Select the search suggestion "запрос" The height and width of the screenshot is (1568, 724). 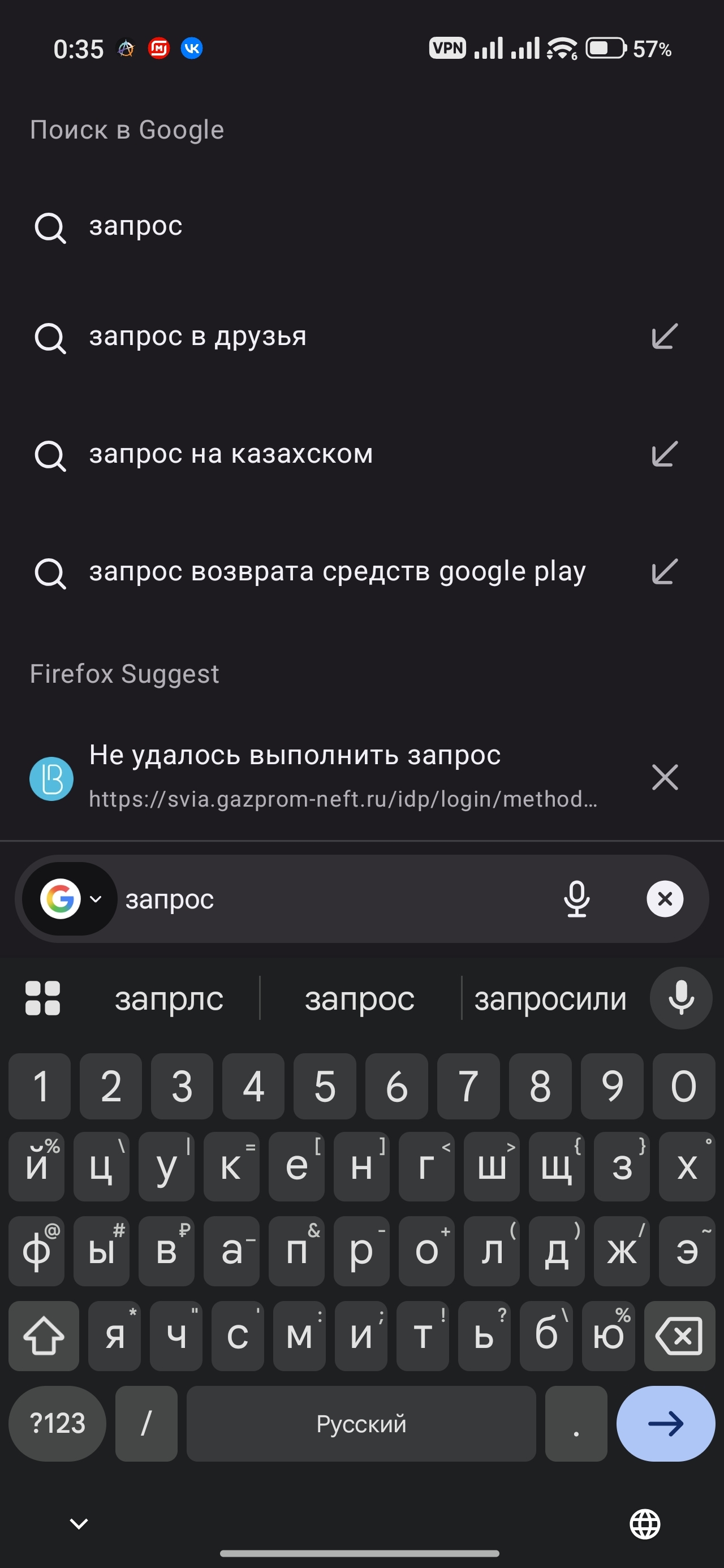pyautogui.click(x=361, y=226)
